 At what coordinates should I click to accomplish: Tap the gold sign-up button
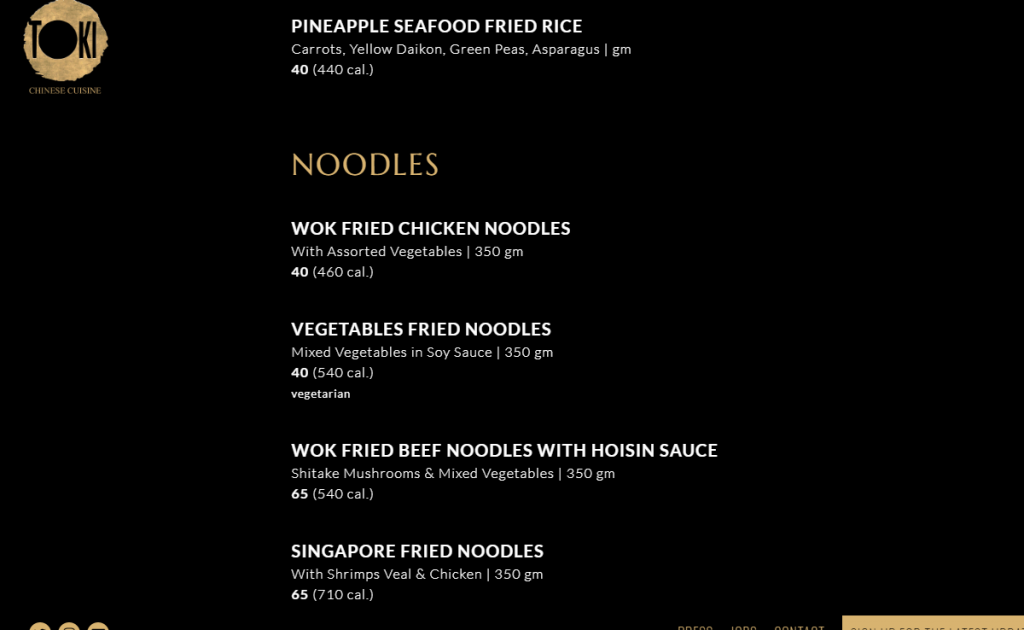[933, 623]
